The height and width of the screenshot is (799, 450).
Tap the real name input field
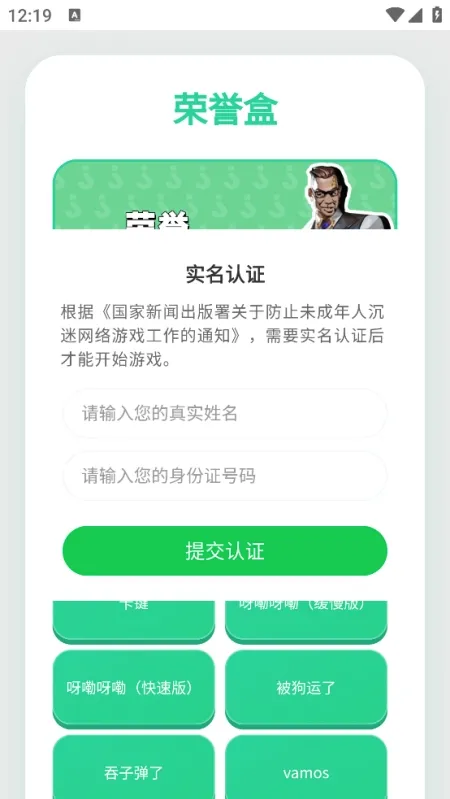225,414
